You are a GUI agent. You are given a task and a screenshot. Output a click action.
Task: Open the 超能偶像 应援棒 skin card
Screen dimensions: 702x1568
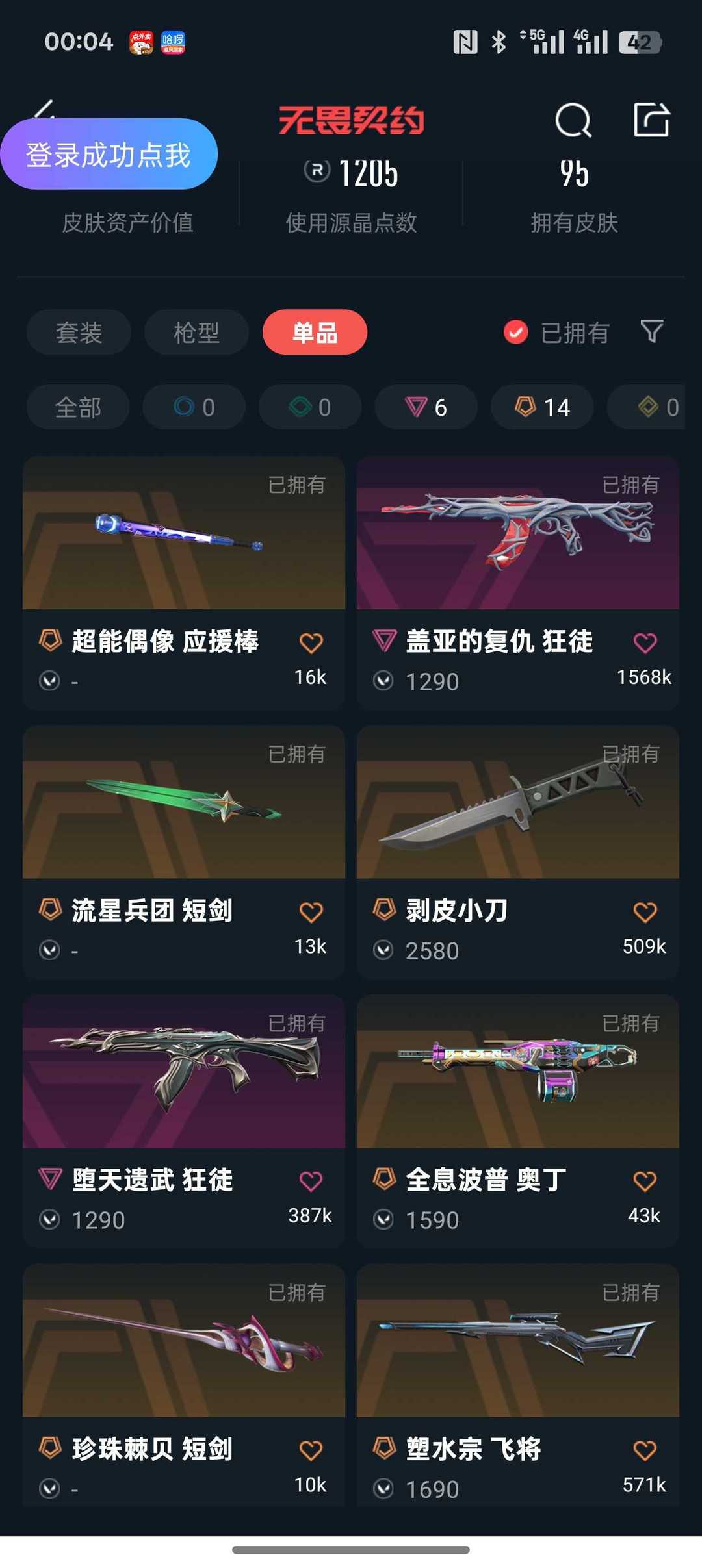184,583
